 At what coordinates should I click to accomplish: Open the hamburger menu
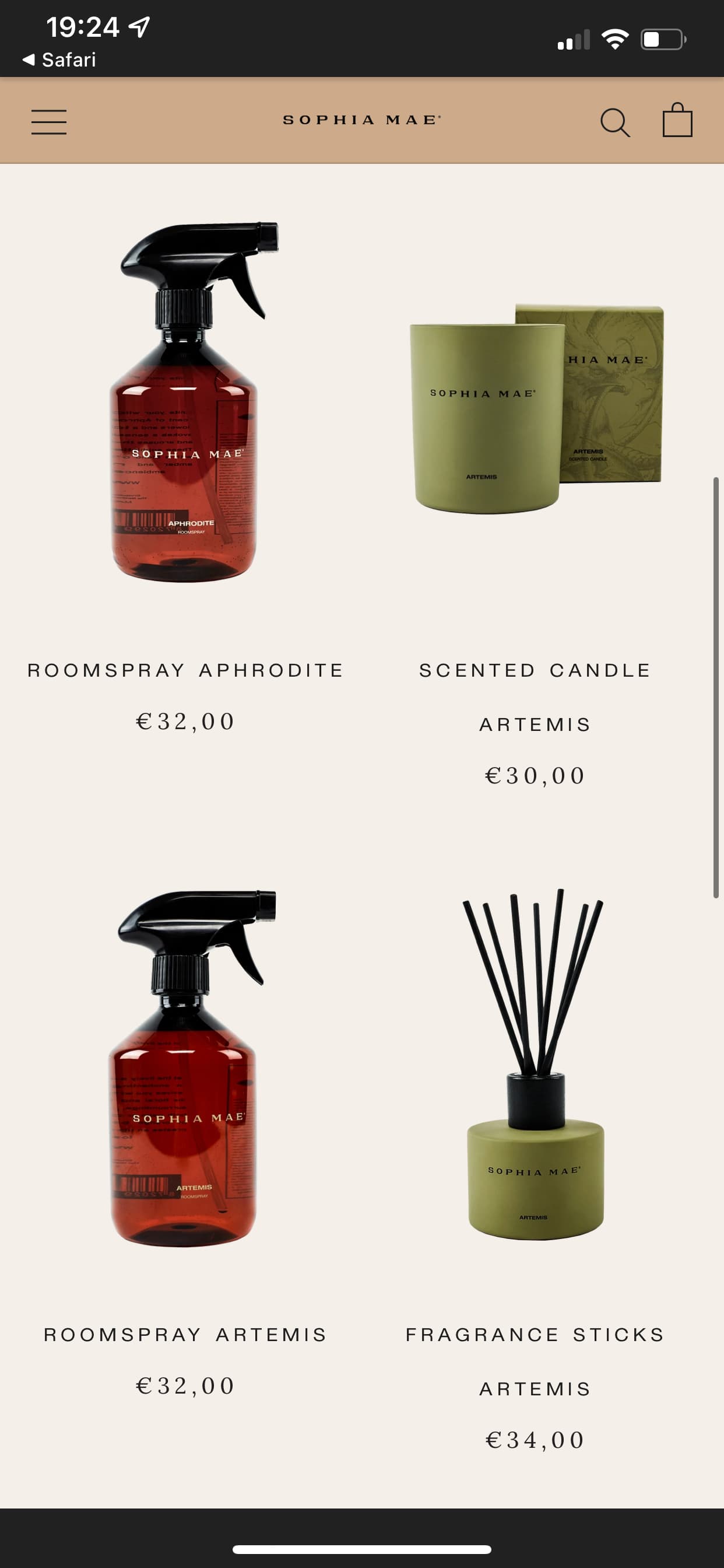tap(48, 122)
